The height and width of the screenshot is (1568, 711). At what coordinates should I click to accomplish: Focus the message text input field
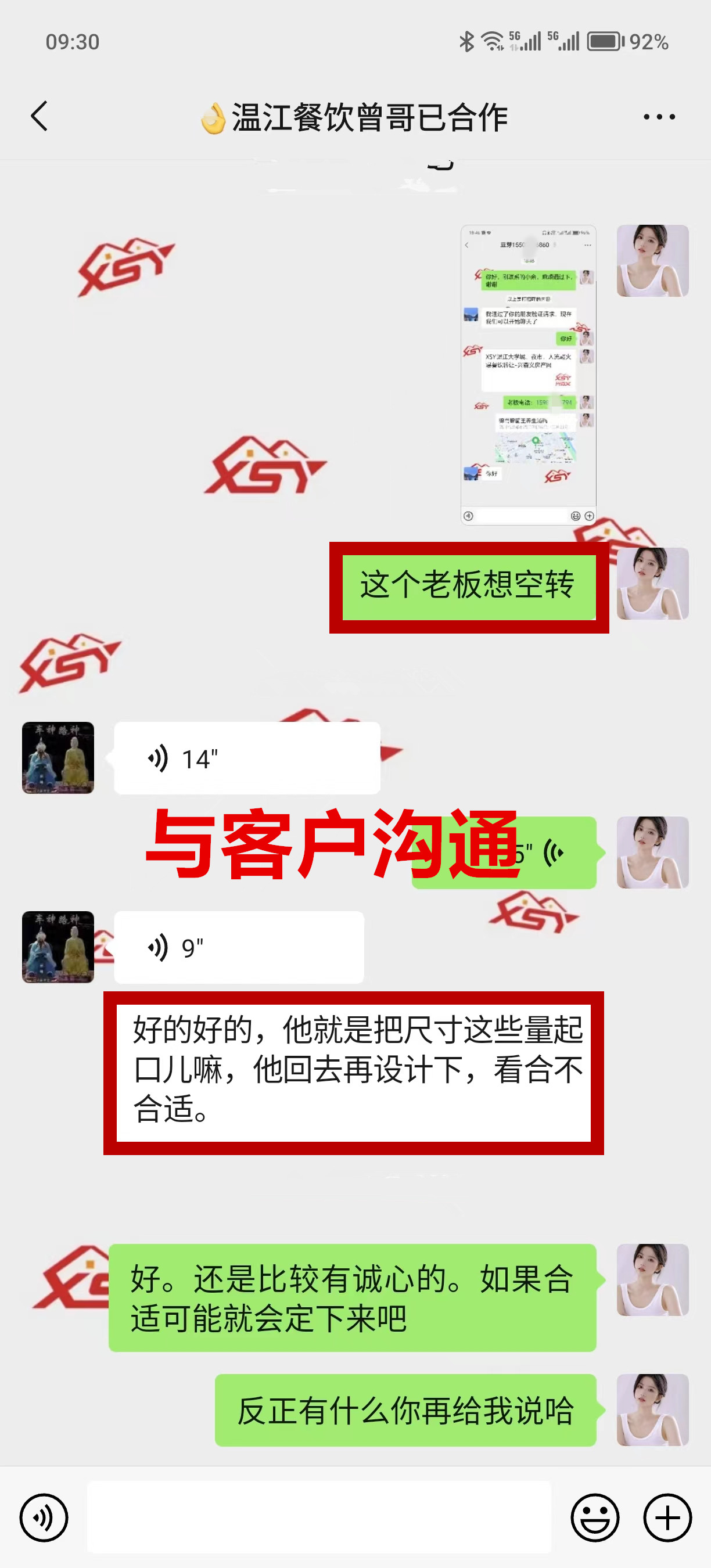[318, 1517]
